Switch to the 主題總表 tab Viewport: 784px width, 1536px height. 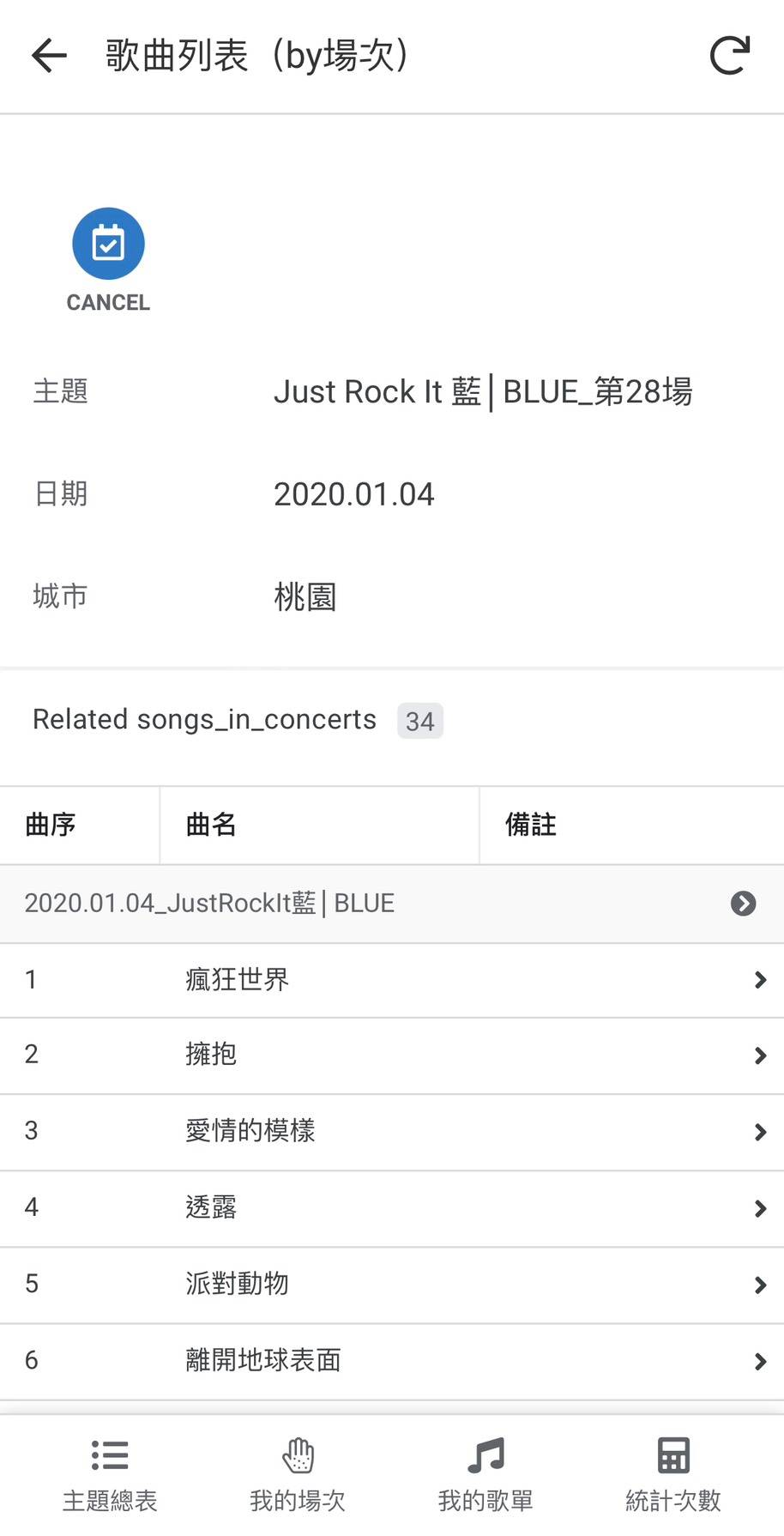(110, 1475)
